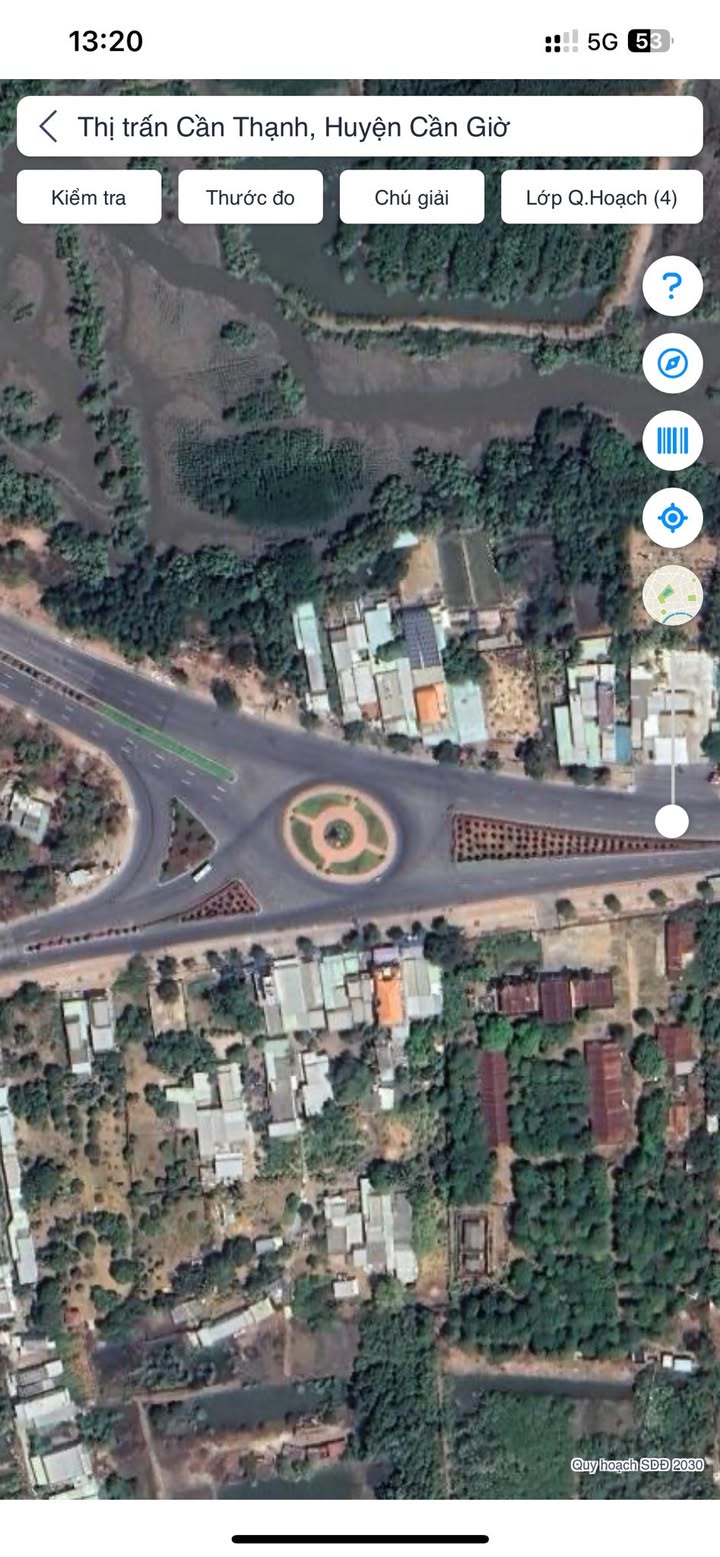Open the Thước đo measuring tool
The width and height of the screenshot is (720, 1557).
tap(250, 197)
